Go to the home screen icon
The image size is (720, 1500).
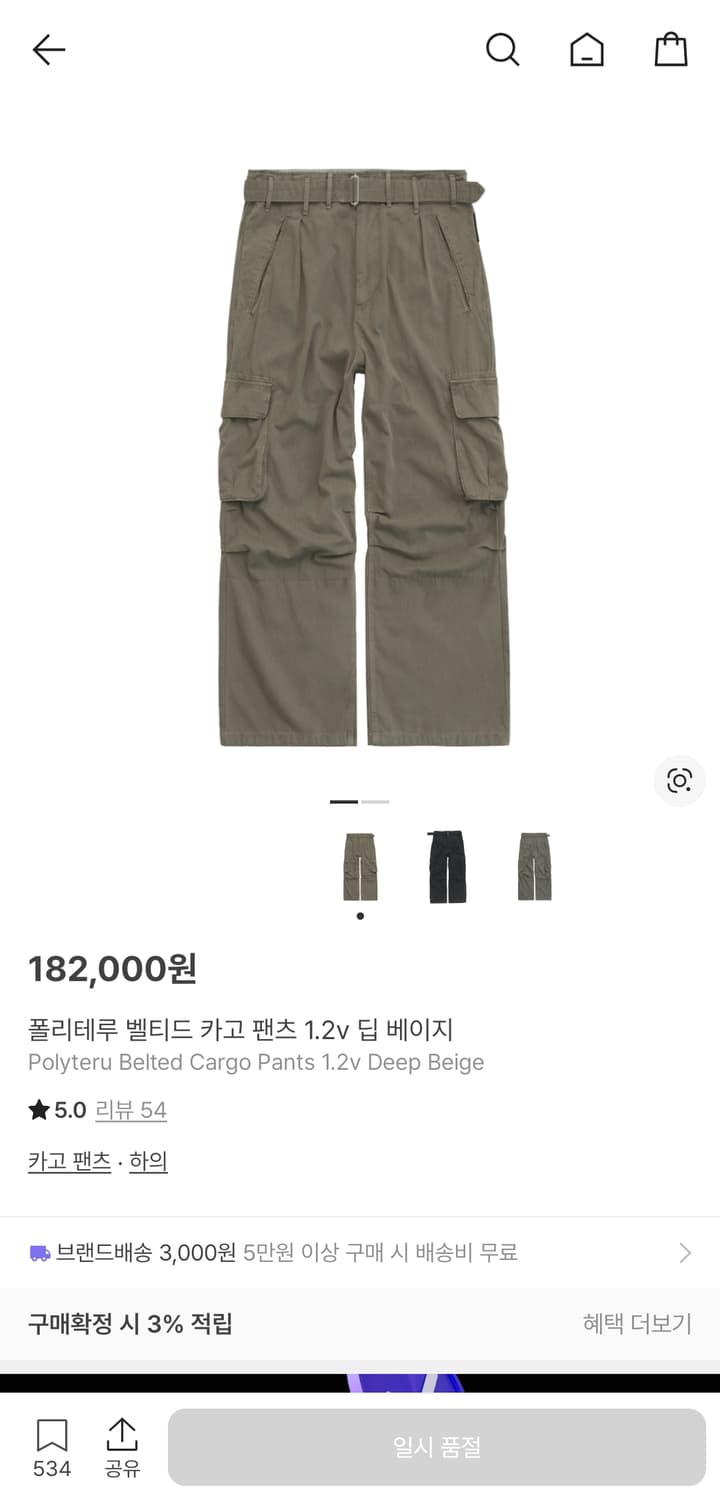point(586,49)
